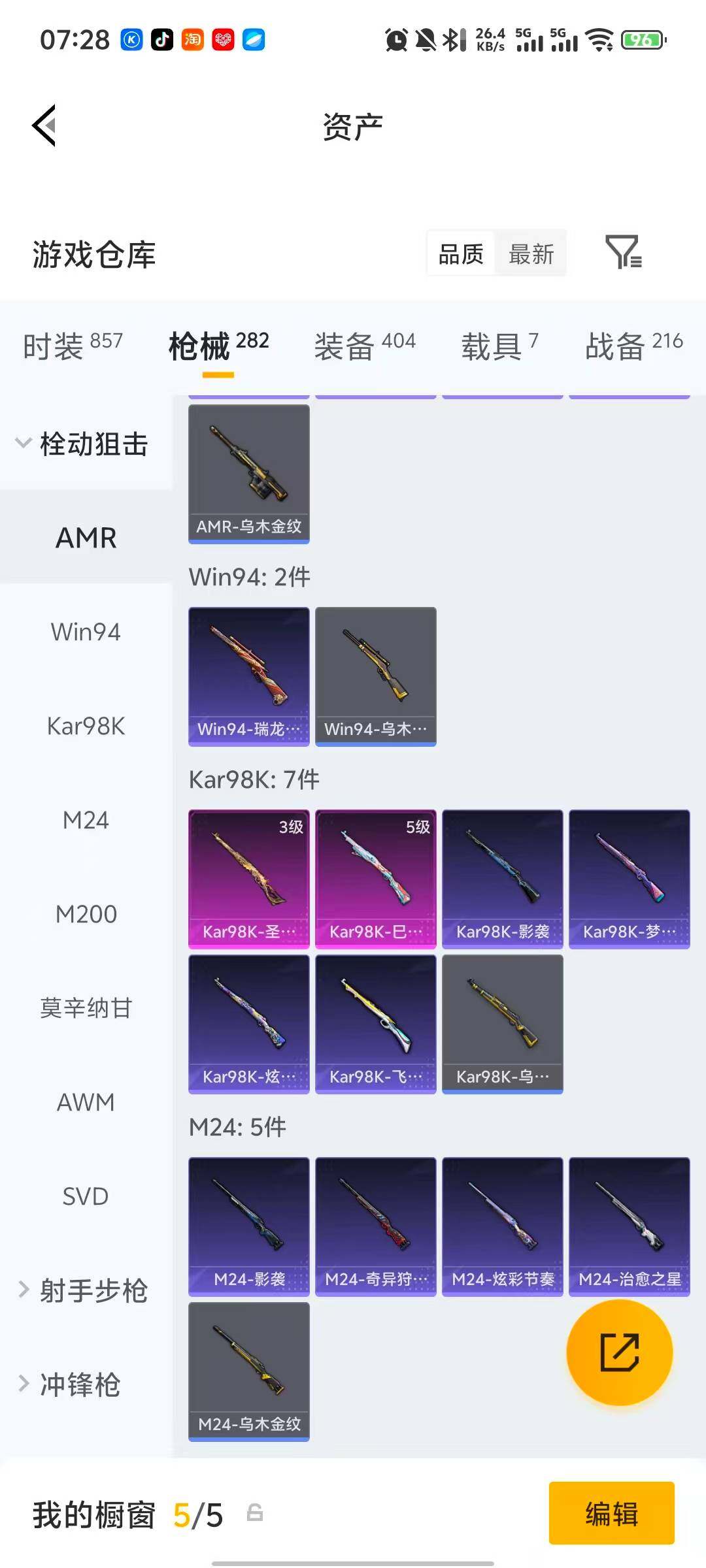
Task: Sort the warehouse by 最新
Action: [x=531, y=253]
